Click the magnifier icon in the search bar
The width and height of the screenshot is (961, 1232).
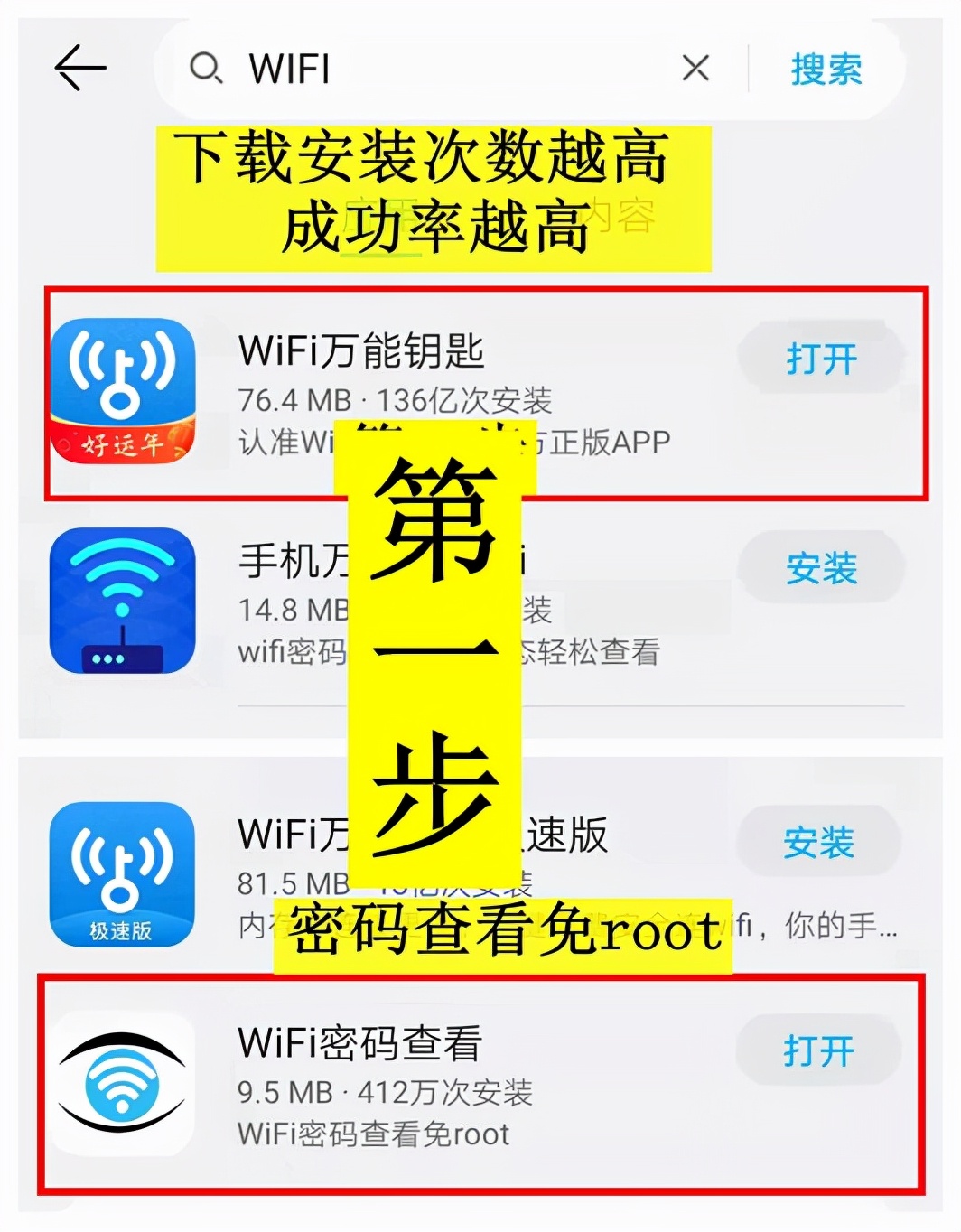(x=208, y=69)
